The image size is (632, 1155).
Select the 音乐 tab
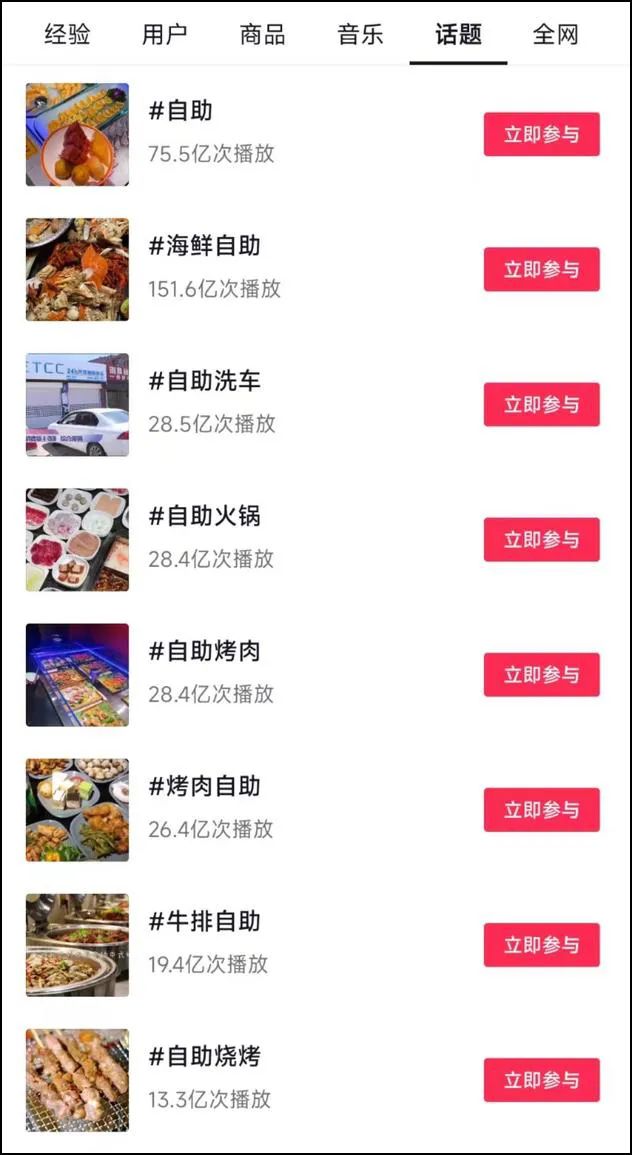(360, 35)
